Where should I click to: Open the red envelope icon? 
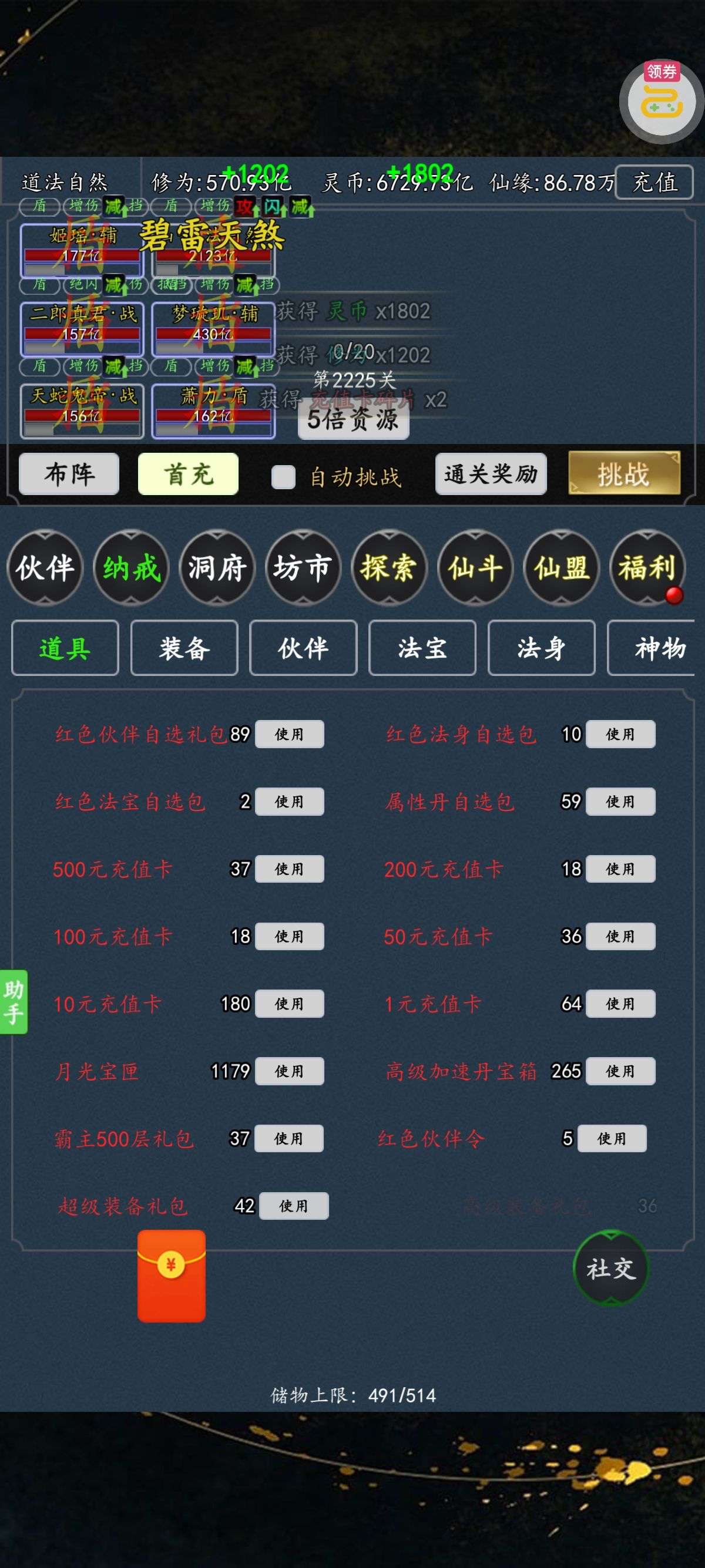pos(171,1275)
